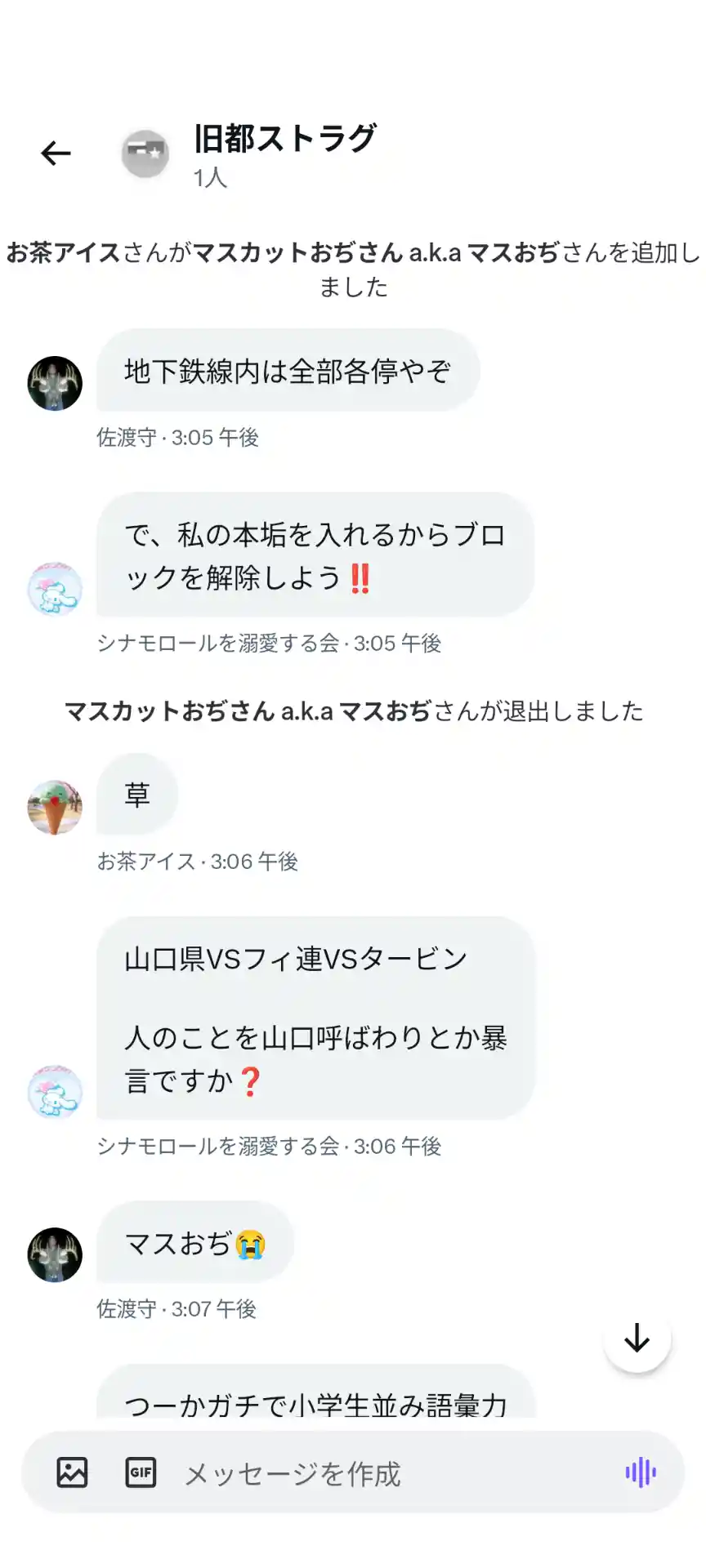Attach a photo to the message

(72, 1472)
